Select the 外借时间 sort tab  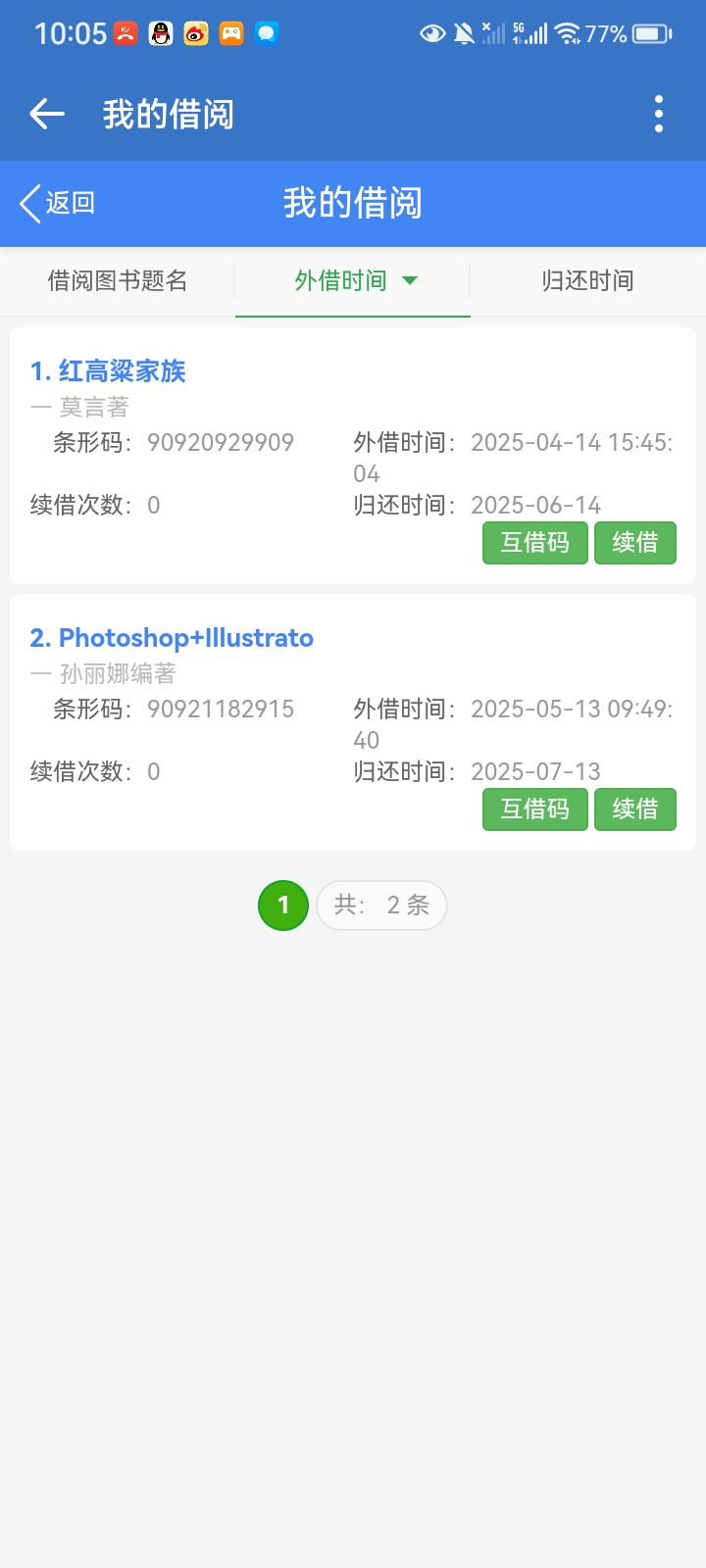coord(353,281)
